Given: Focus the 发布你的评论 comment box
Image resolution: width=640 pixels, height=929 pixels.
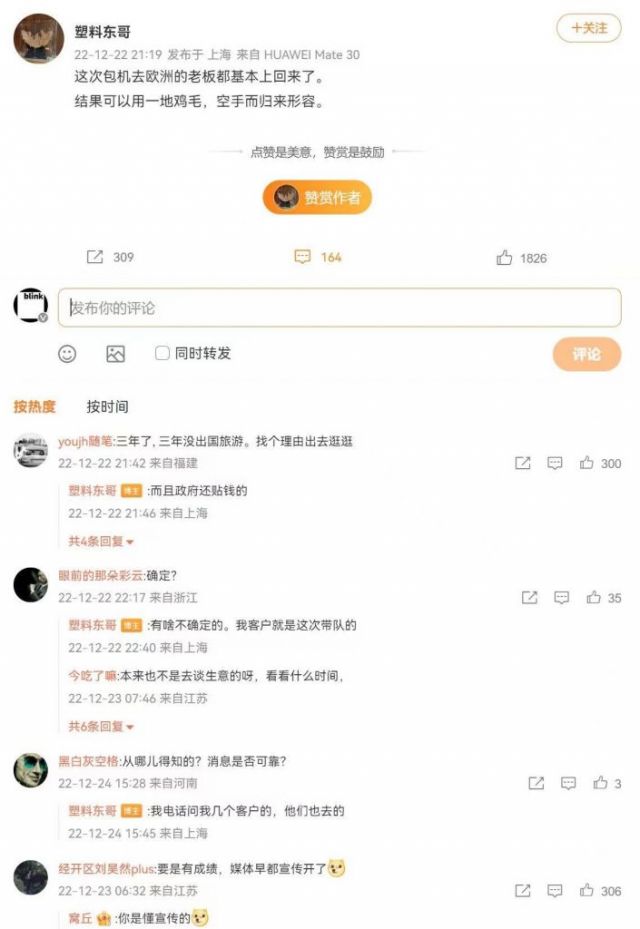Looking at the screenshot, I should click(x=340, y=308).
